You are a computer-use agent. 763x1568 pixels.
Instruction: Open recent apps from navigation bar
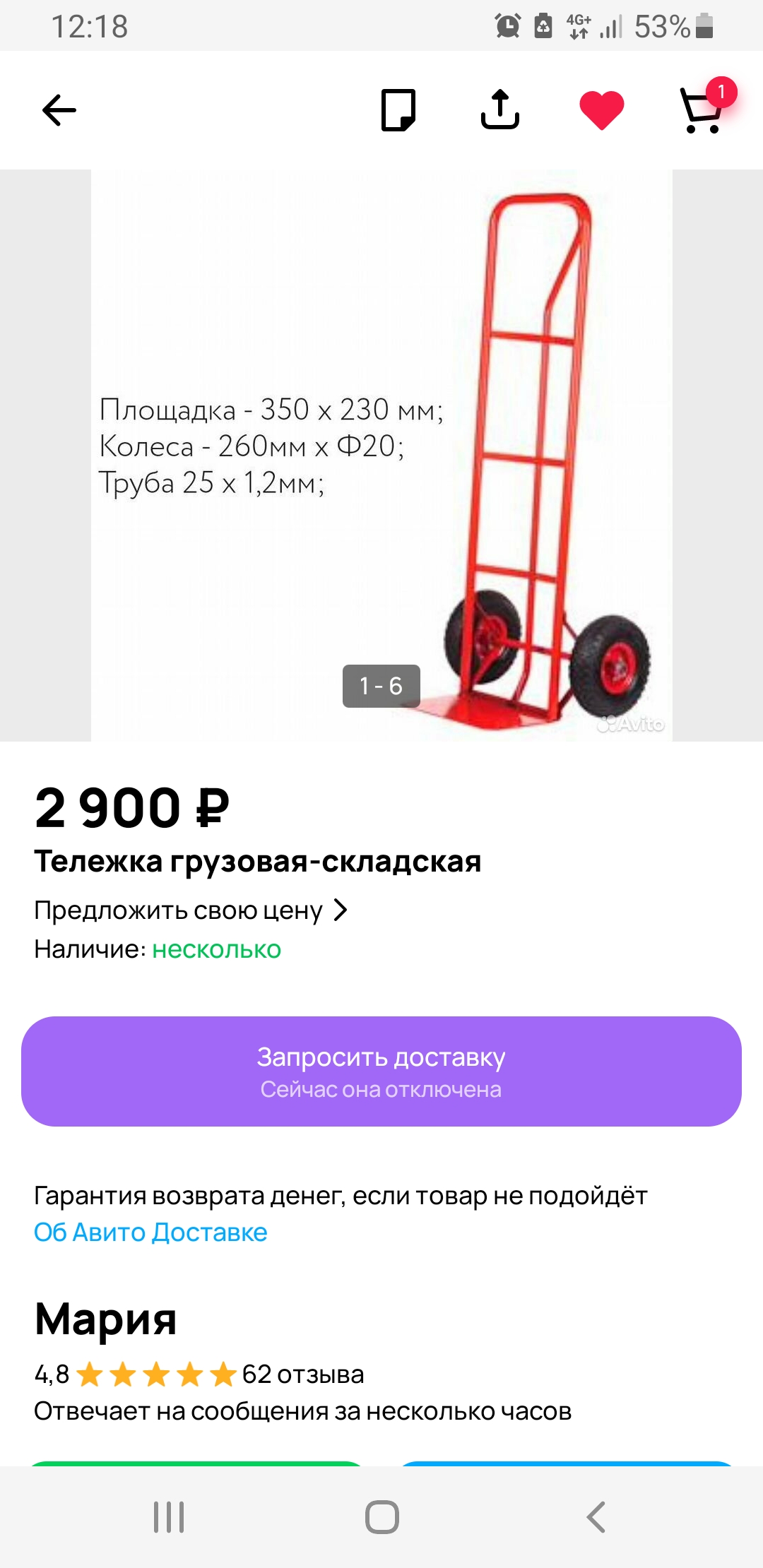click(169, 1516)
